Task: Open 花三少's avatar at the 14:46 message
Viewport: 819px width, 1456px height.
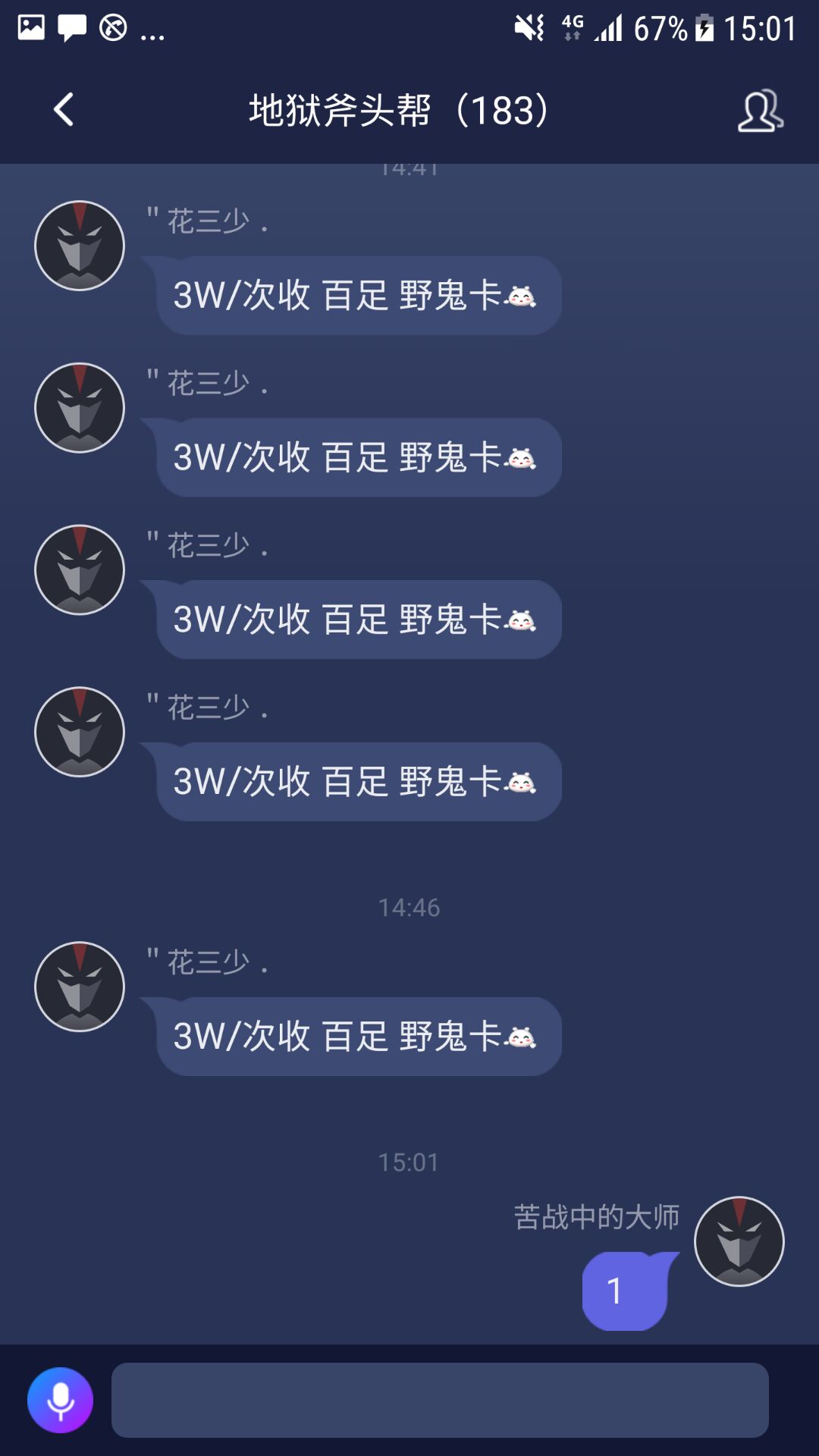Action: (x=80, y=987)
